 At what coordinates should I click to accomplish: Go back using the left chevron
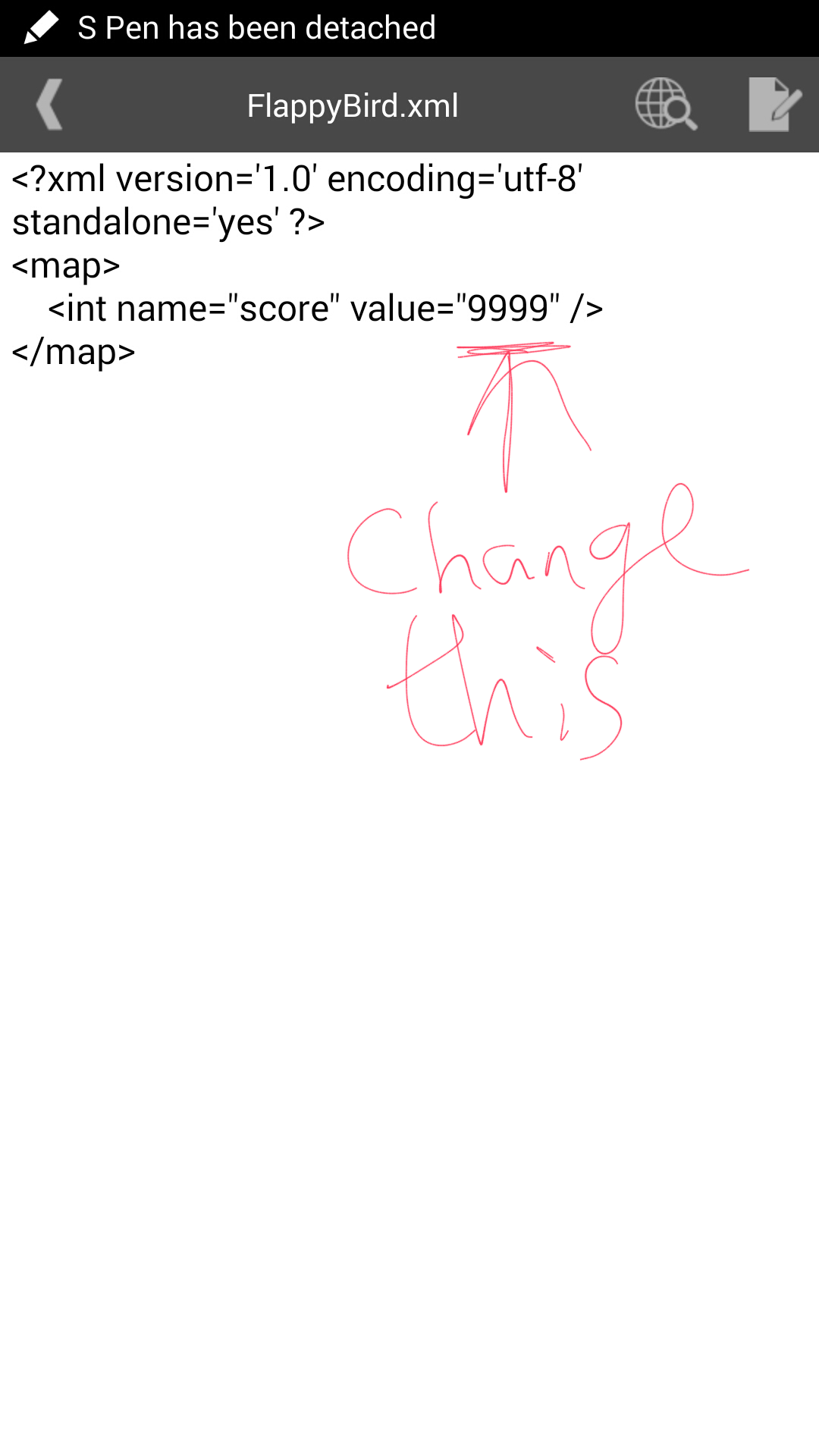(x=49, y=105)
